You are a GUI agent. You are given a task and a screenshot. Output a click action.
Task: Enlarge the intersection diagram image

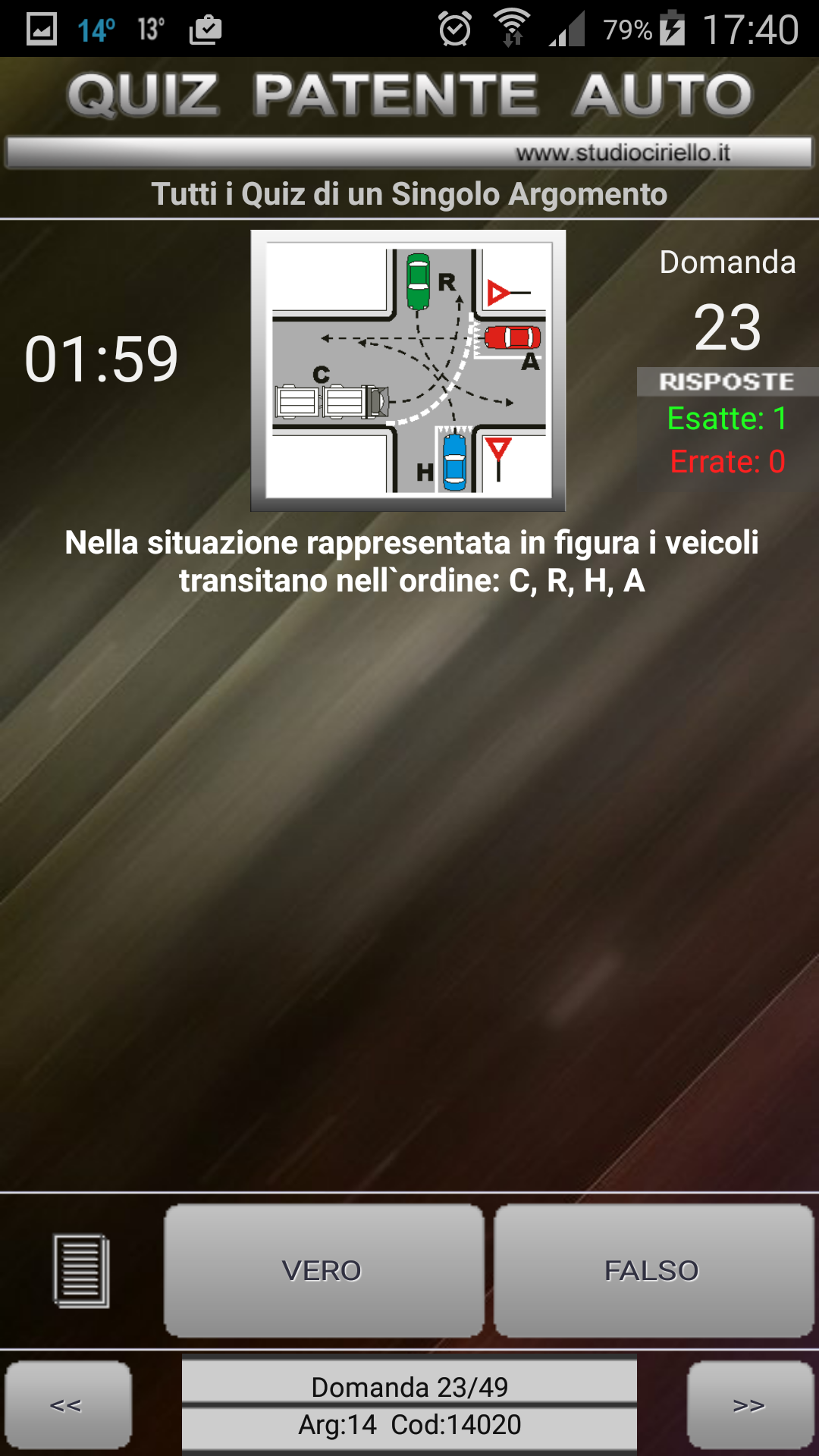pos(408,370)
